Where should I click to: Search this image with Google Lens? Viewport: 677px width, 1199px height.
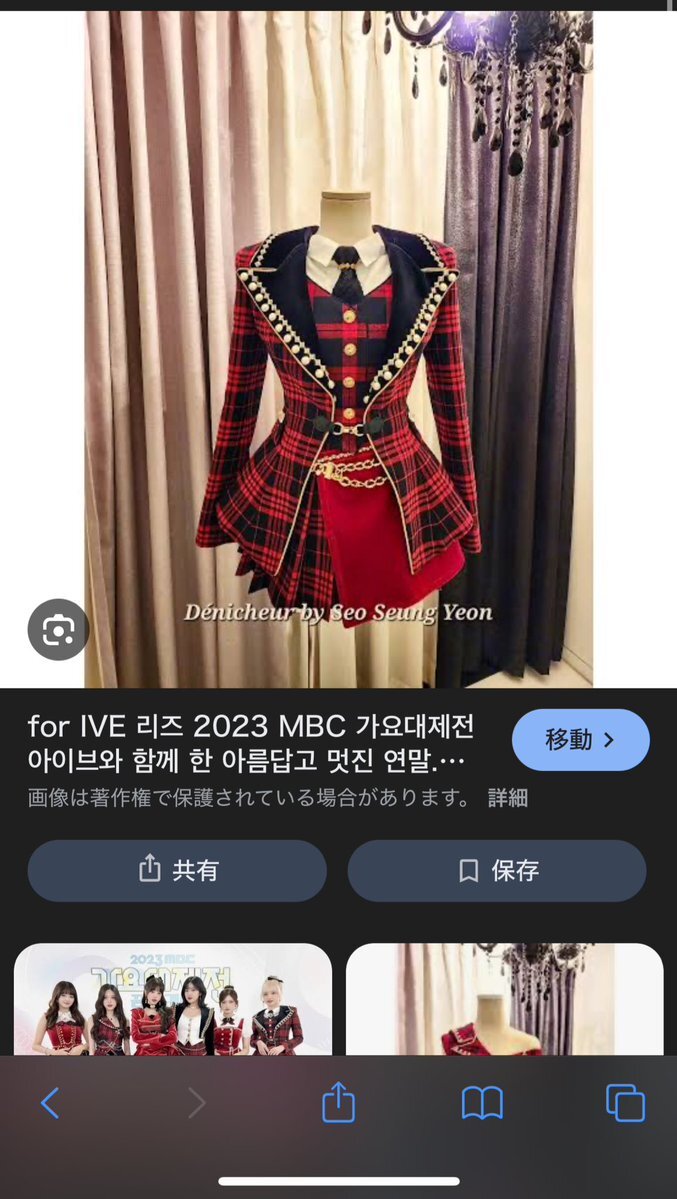click(58, 630)
